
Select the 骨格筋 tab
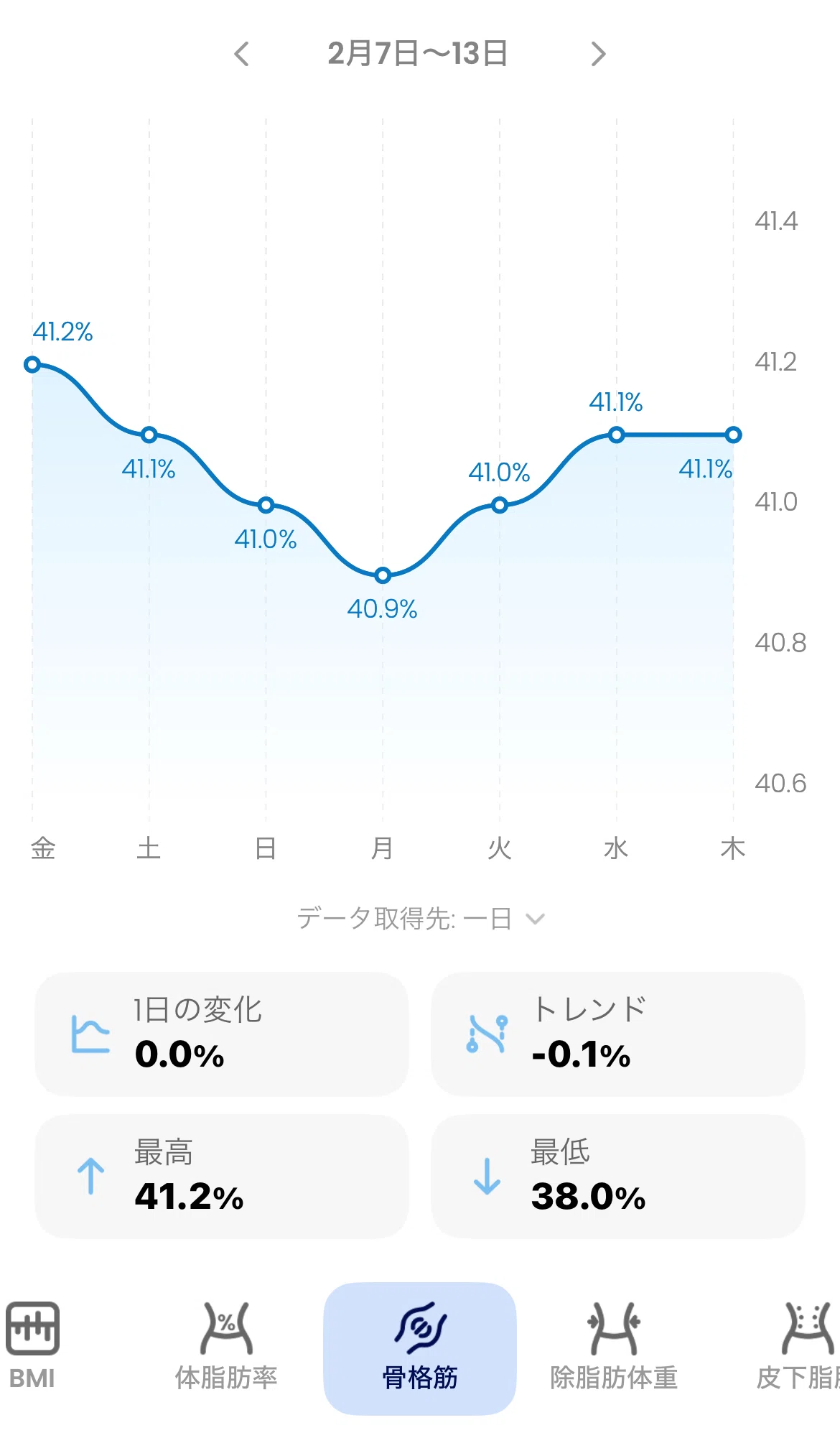point(420,1348)
